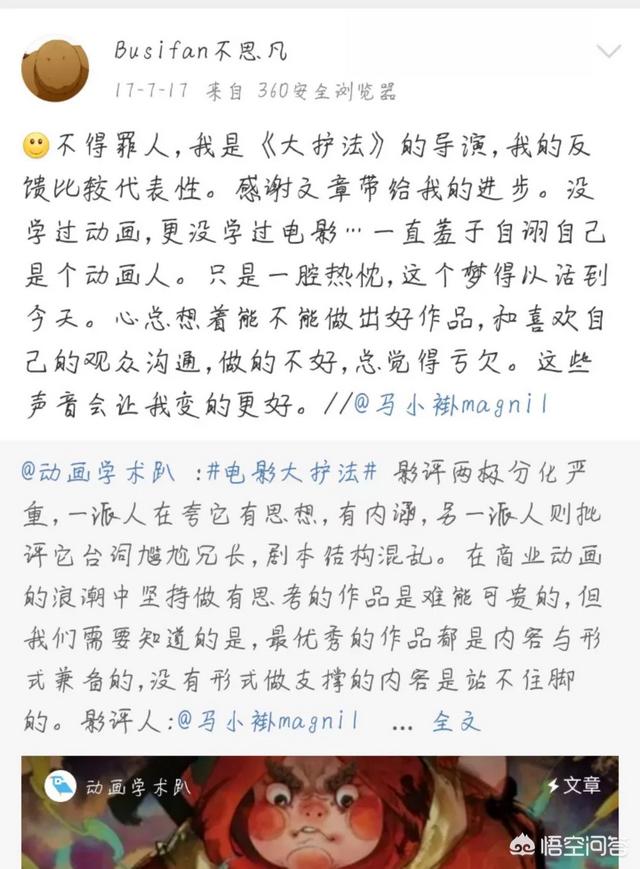Tap 全文 to read full post

click(x=458, y=720)
